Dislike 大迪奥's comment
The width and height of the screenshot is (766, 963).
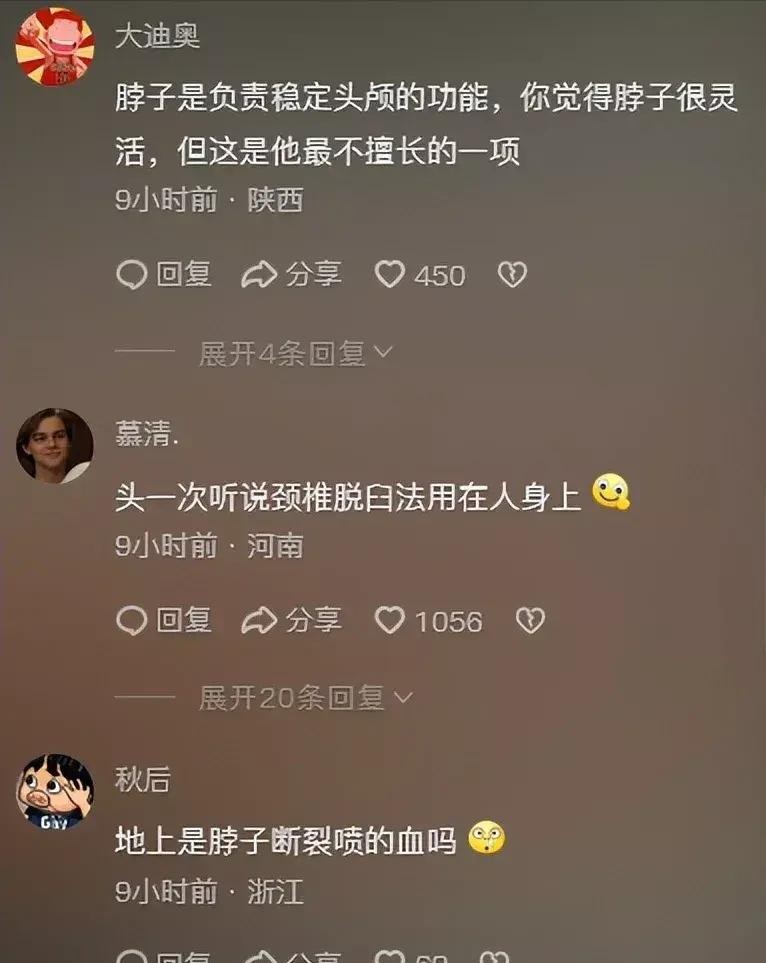click(512, 274)
